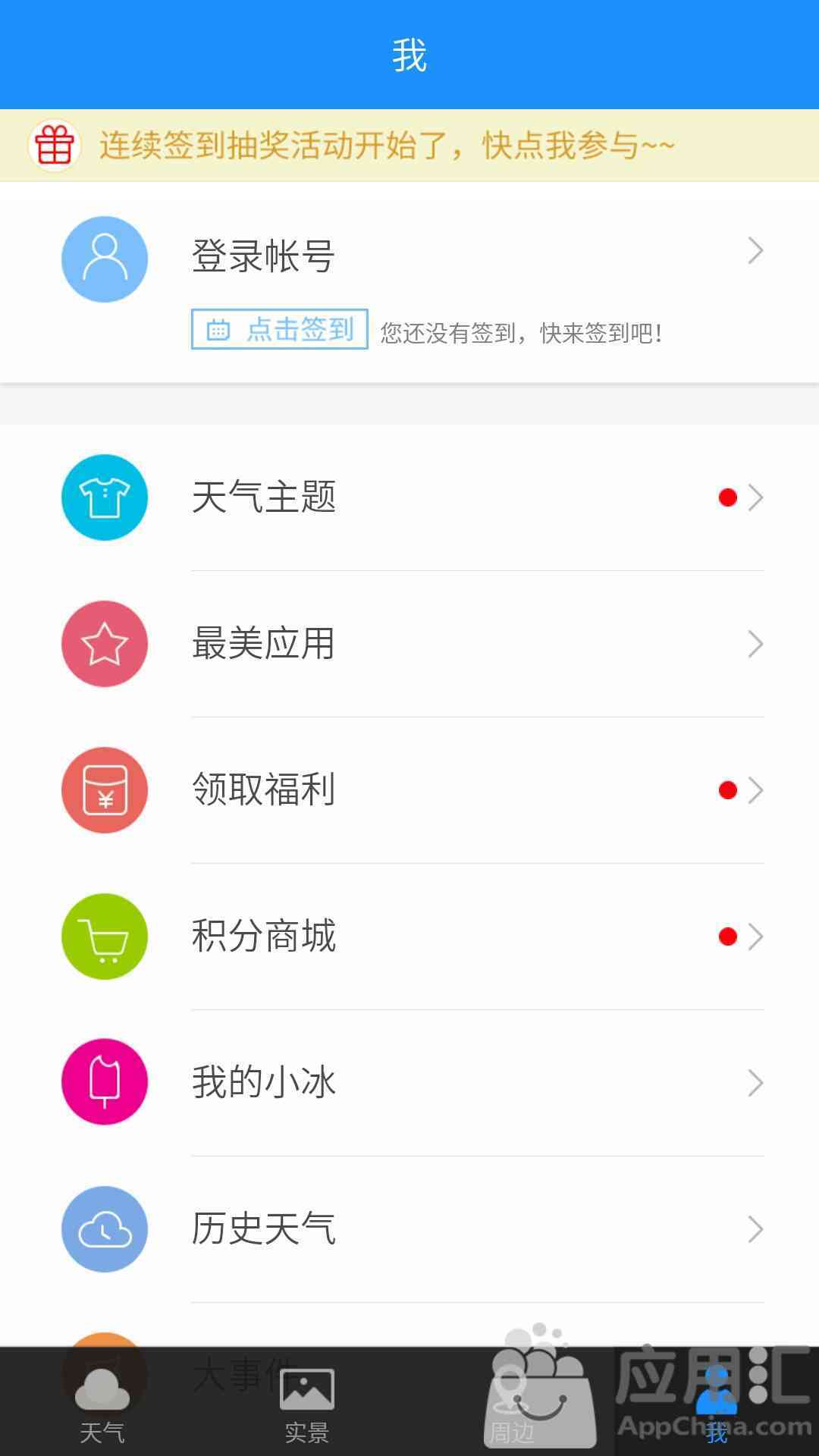The height and width of the screenshot is (1456, 819).
Task: Open 登录帐号 to sign in
Action: point(409,254)
